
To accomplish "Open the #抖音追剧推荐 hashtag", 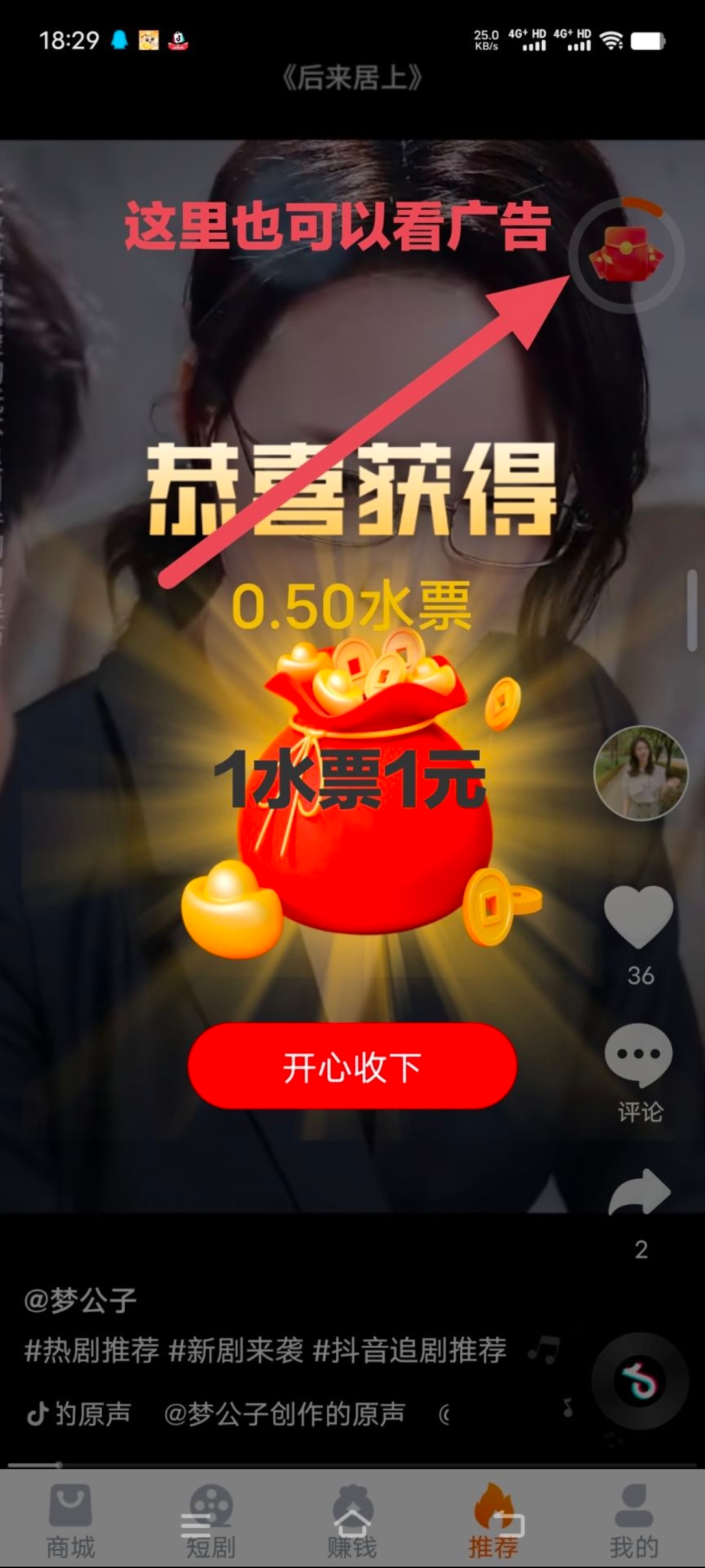I will pyautogui.click(x=410, y=1350).
